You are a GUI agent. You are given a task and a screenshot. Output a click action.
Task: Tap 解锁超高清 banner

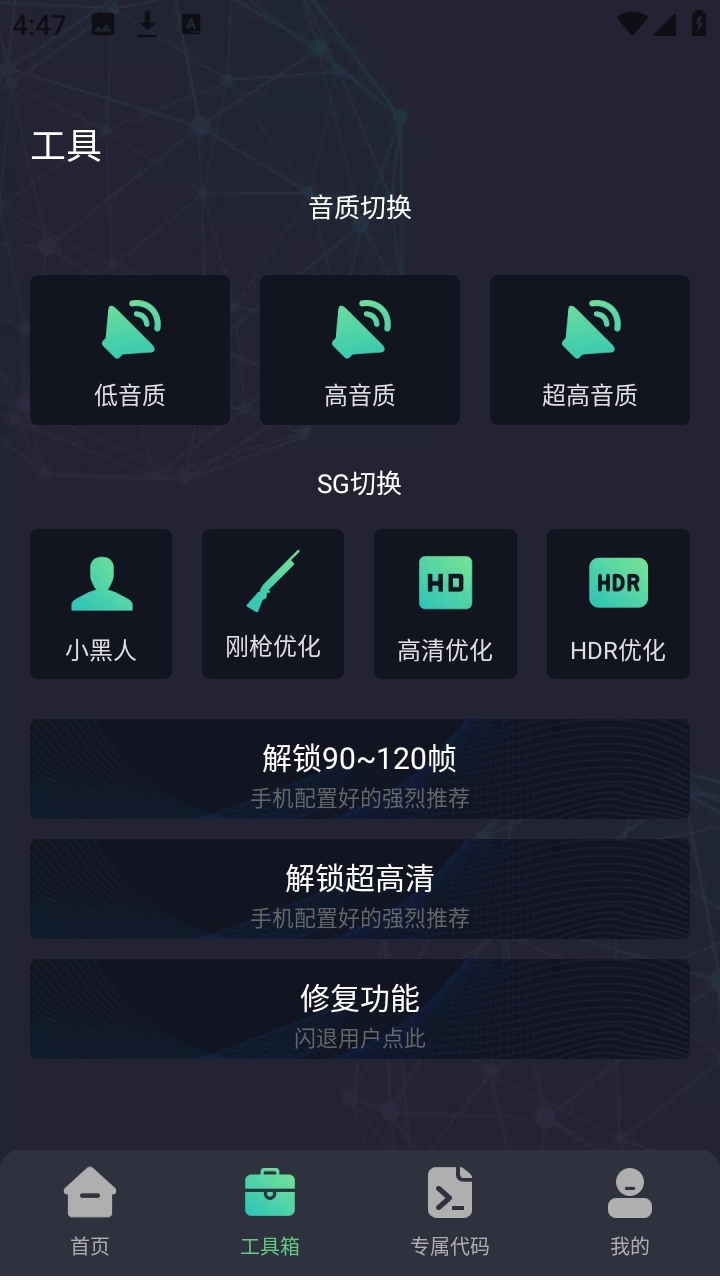point(360,890)
